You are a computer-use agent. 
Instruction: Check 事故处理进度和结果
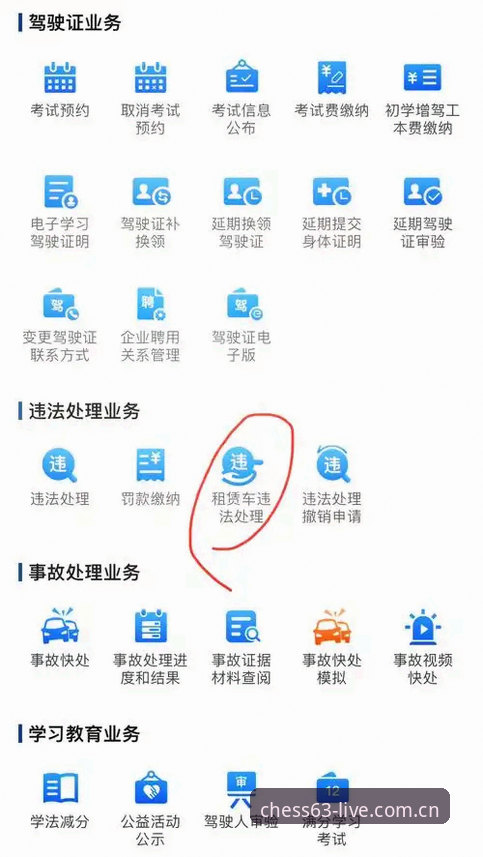pyautogui.click(x=150, y=647)
